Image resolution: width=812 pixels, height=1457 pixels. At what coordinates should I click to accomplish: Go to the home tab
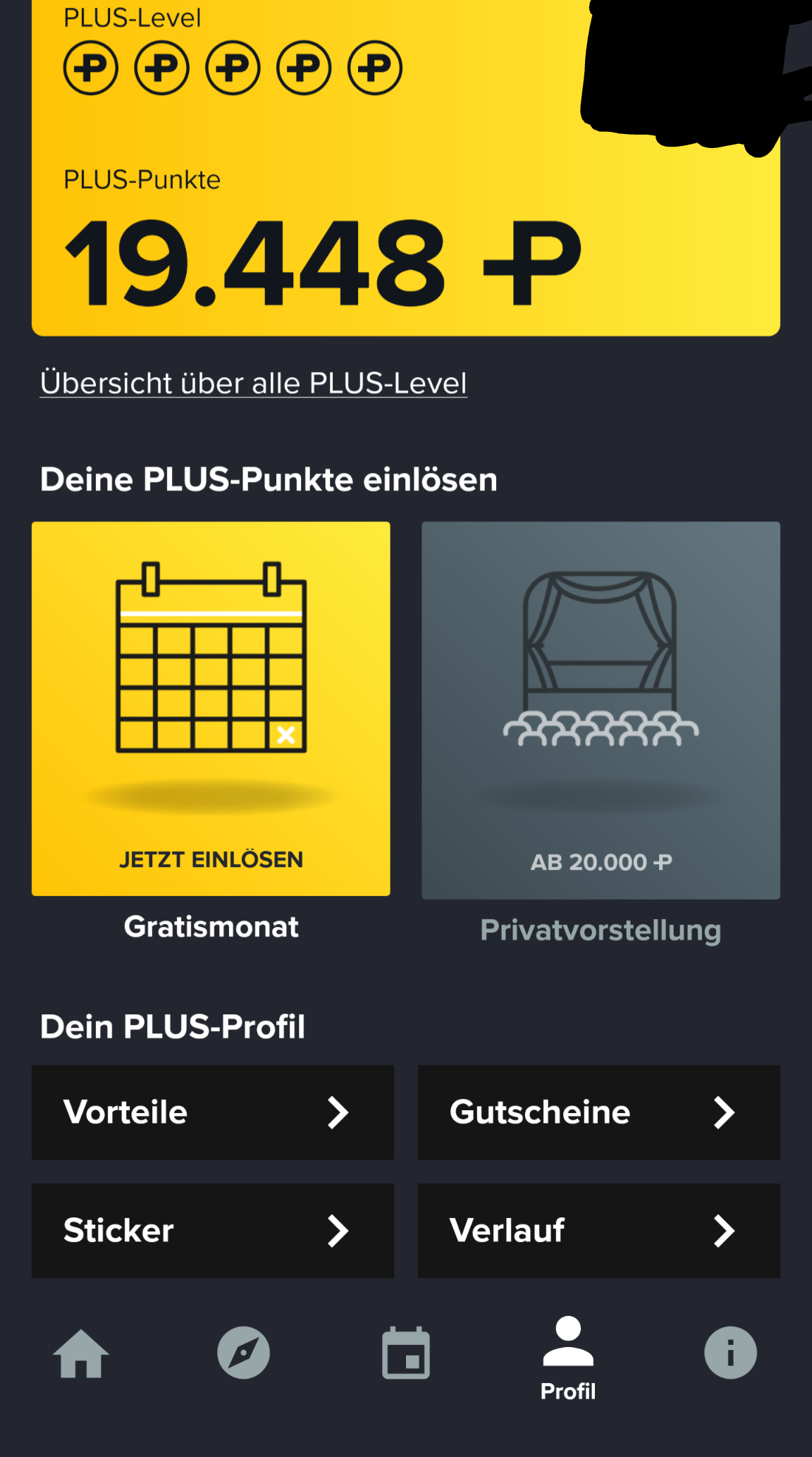point(81,1353)
